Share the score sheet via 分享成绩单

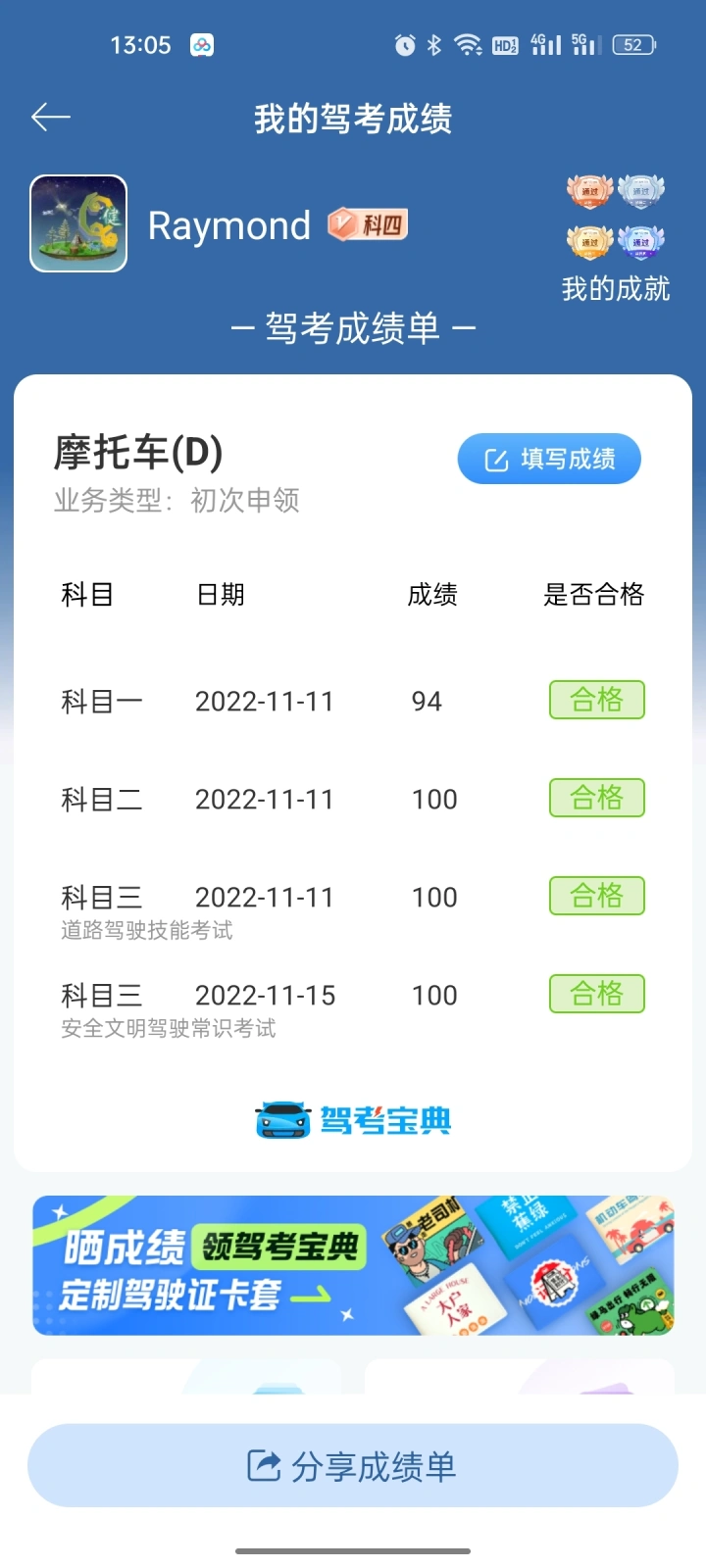tap(353, 1466)
